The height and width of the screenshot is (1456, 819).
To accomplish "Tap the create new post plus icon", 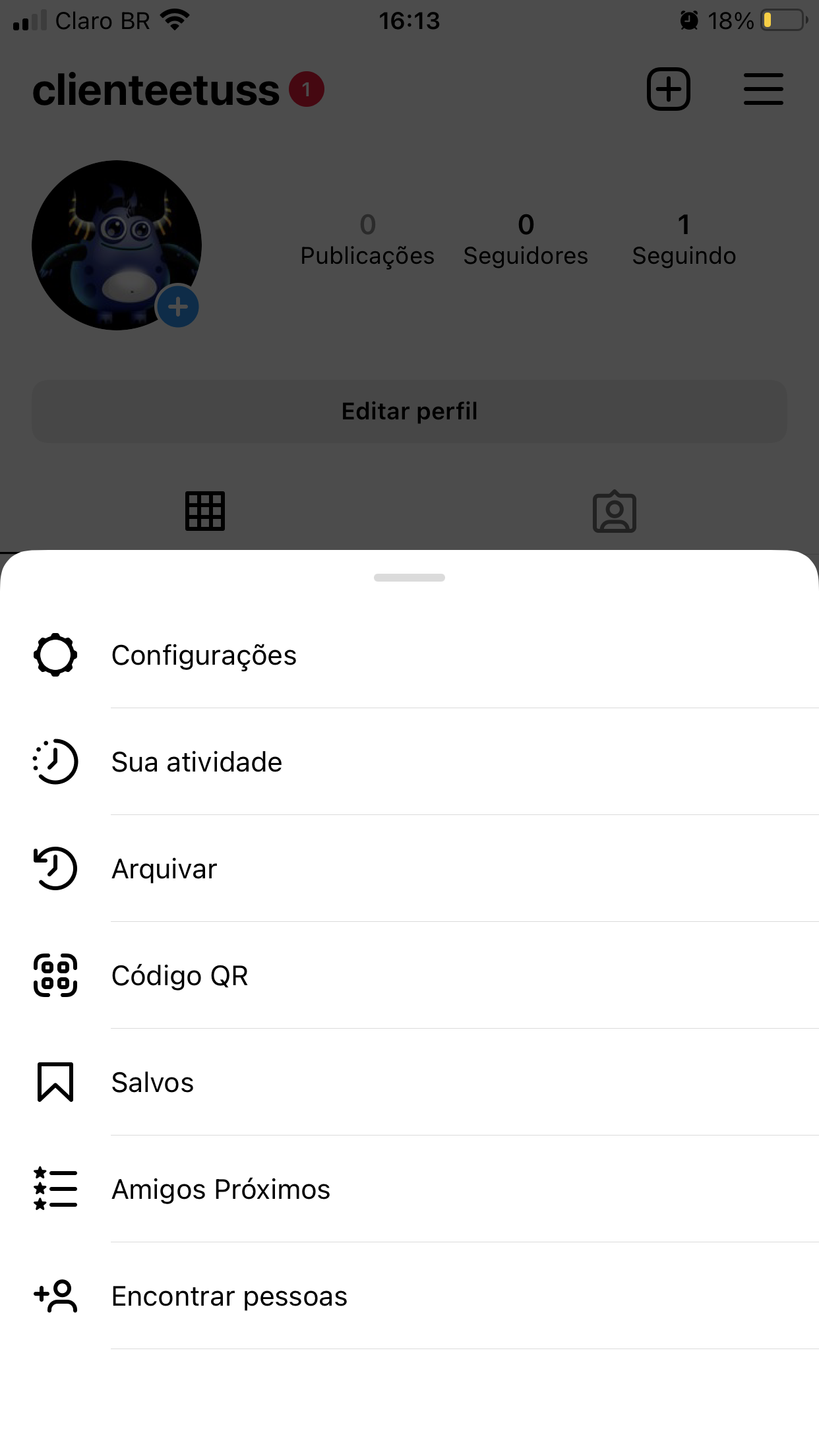I will point(668,89).
